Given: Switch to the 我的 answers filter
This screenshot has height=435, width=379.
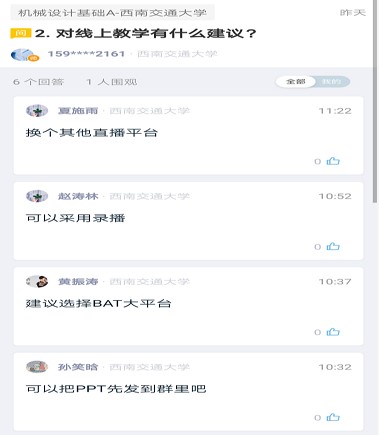Looking at the screenshot, I should (x=333, y=82).
